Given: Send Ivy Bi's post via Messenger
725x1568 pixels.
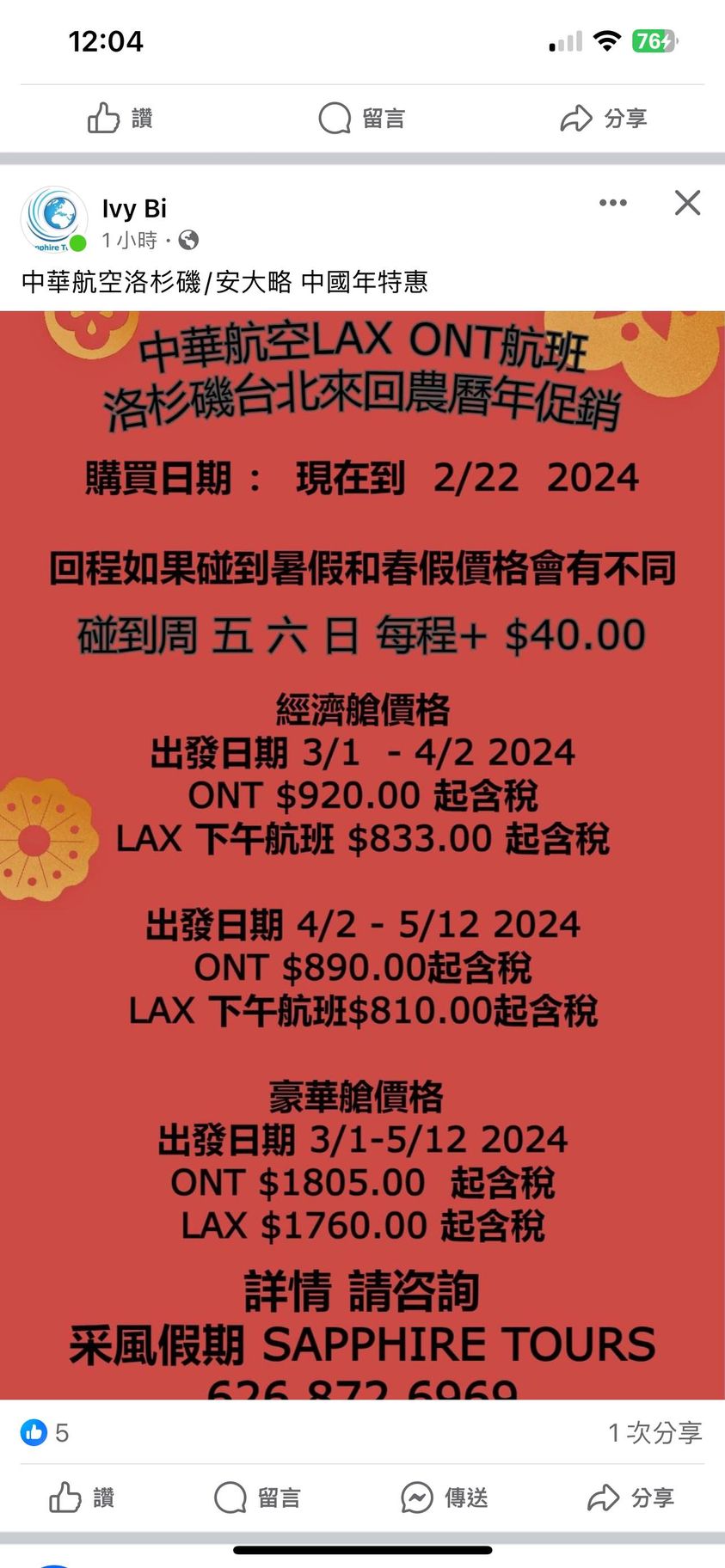Looking at the screenshot, I should coord(444,1498).
